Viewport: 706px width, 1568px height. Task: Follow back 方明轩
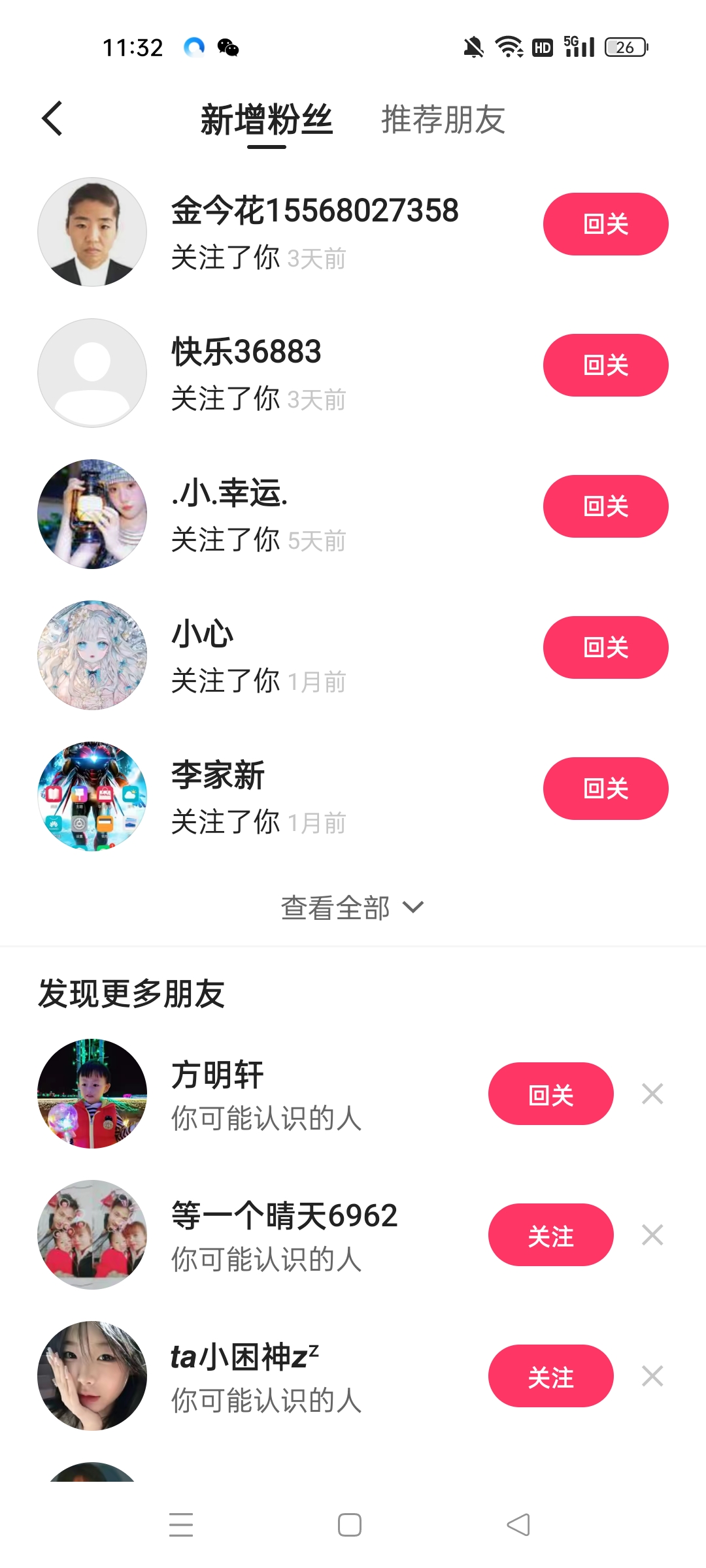[x=550, y=1094]
